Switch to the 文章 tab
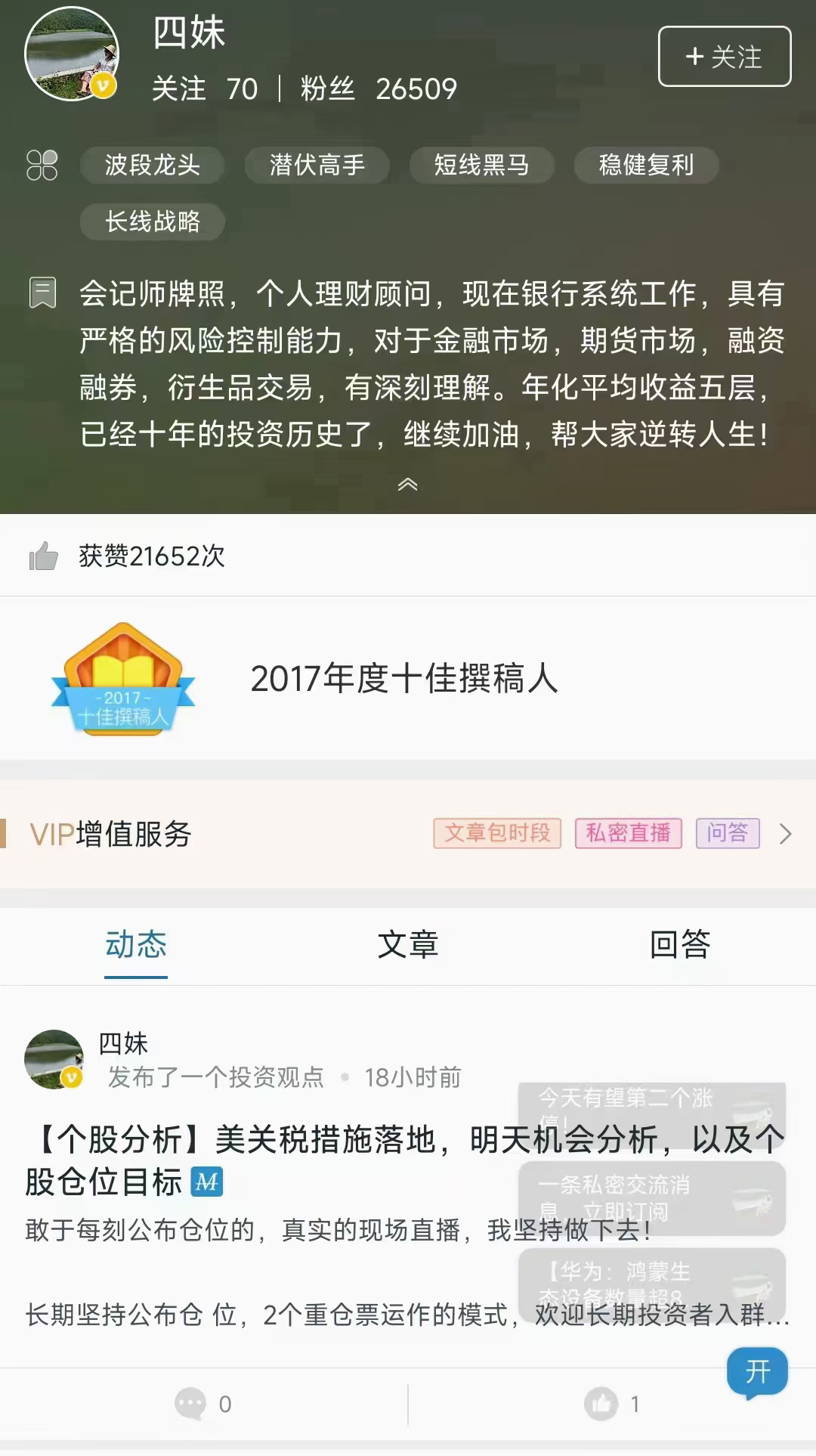 tap(408, 945)
